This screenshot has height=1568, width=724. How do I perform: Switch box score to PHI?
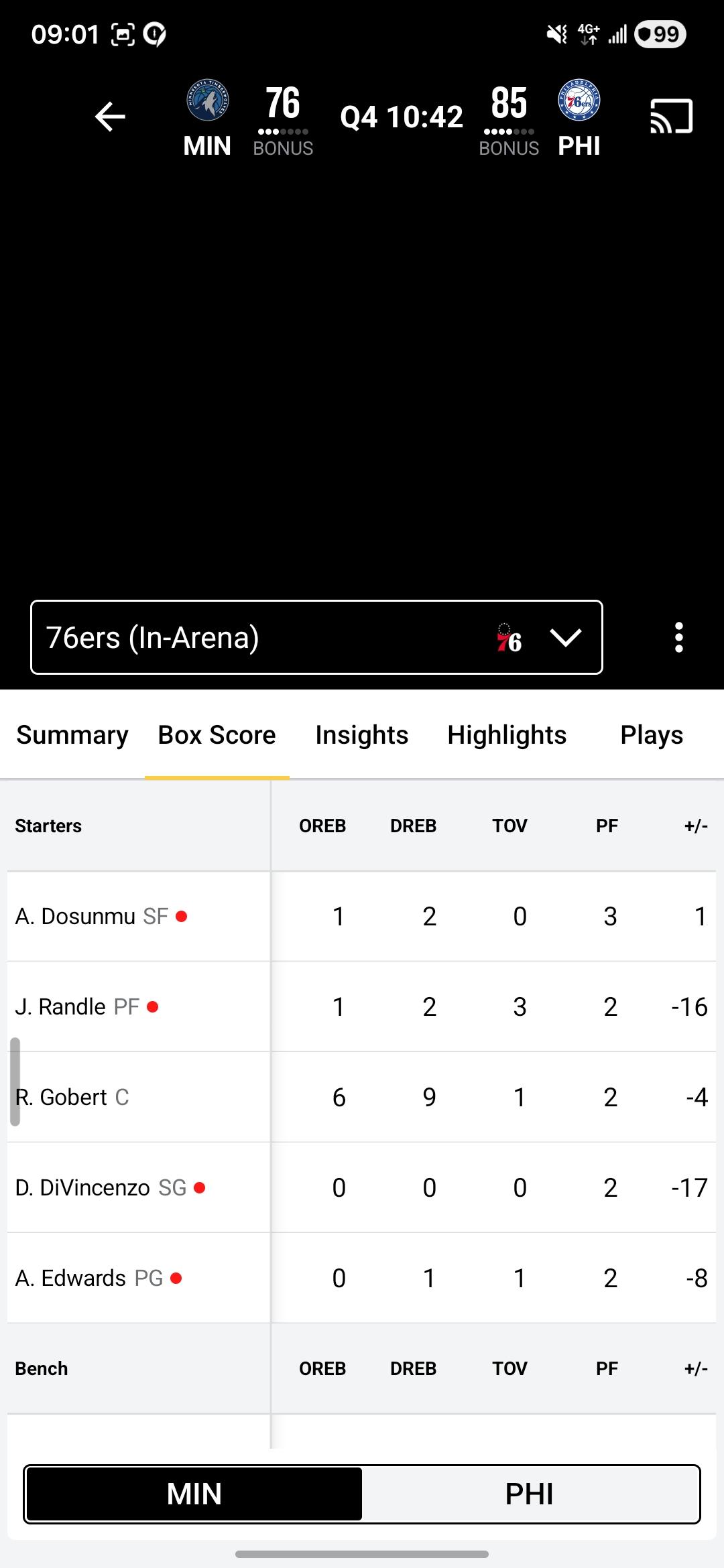point(530,1494)
